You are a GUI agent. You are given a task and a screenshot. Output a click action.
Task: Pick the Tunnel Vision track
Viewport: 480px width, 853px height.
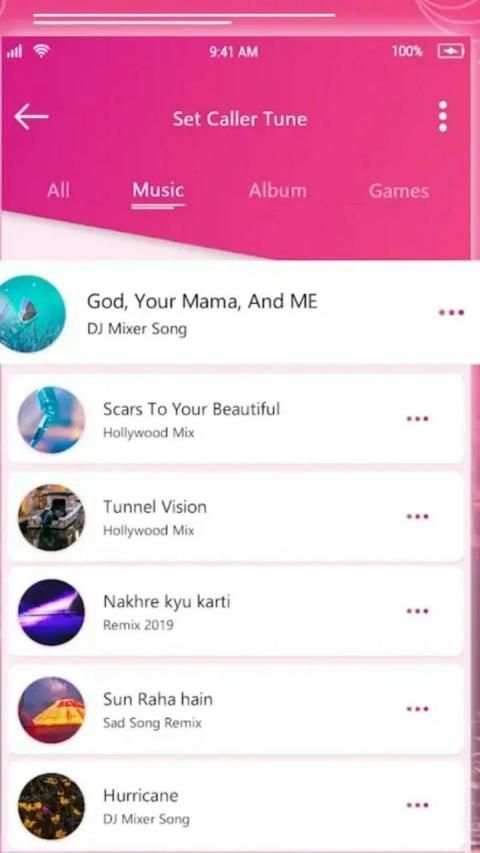click(236, 517)
